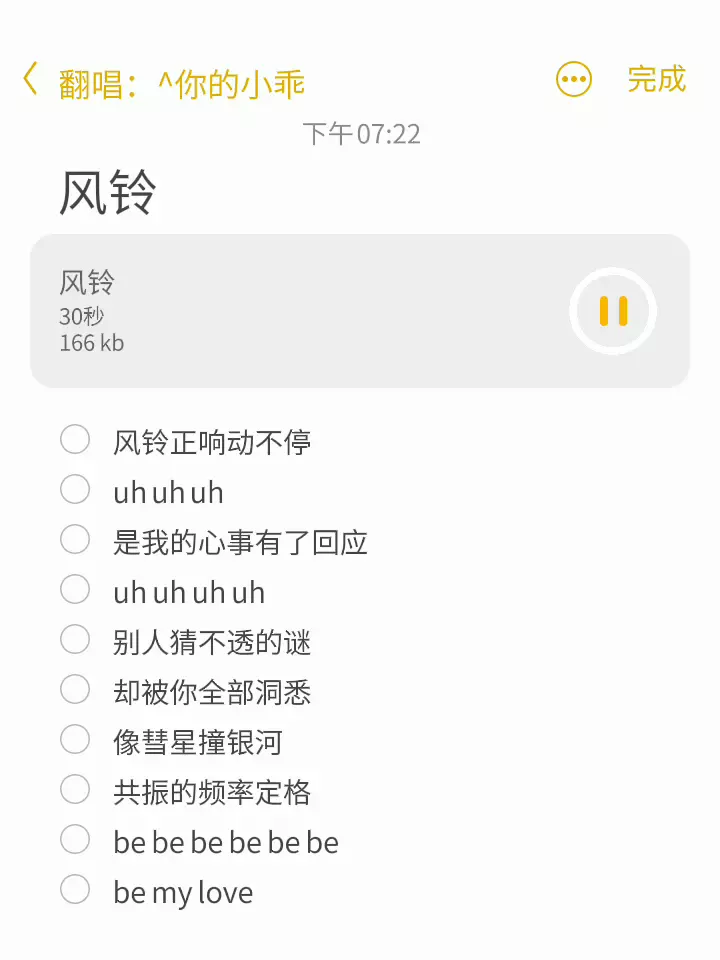Check off 像彗星撞银河

pos(75,739)
